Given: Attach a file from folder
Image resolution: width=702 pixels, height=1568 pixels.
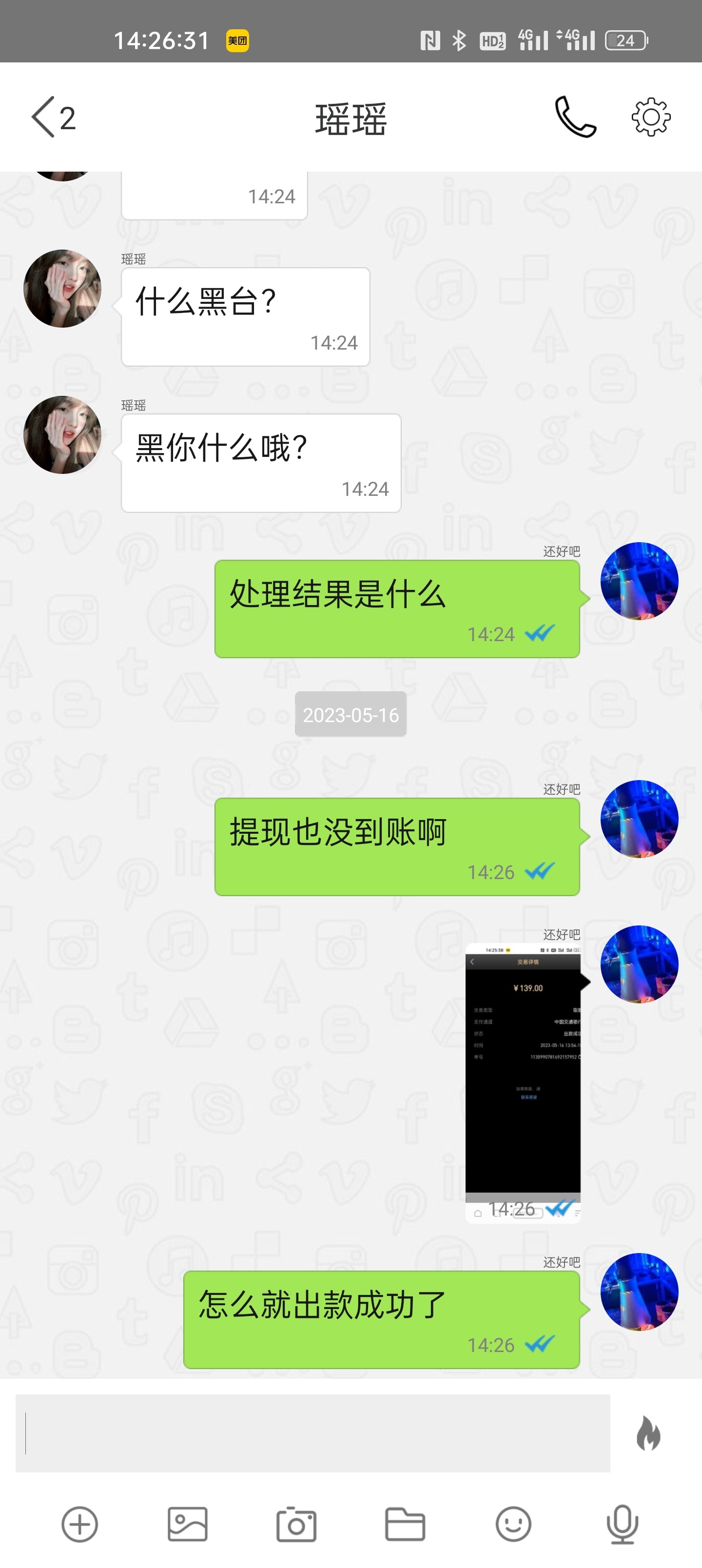Looking at the screenshot, I should [x=405, y=1524].
